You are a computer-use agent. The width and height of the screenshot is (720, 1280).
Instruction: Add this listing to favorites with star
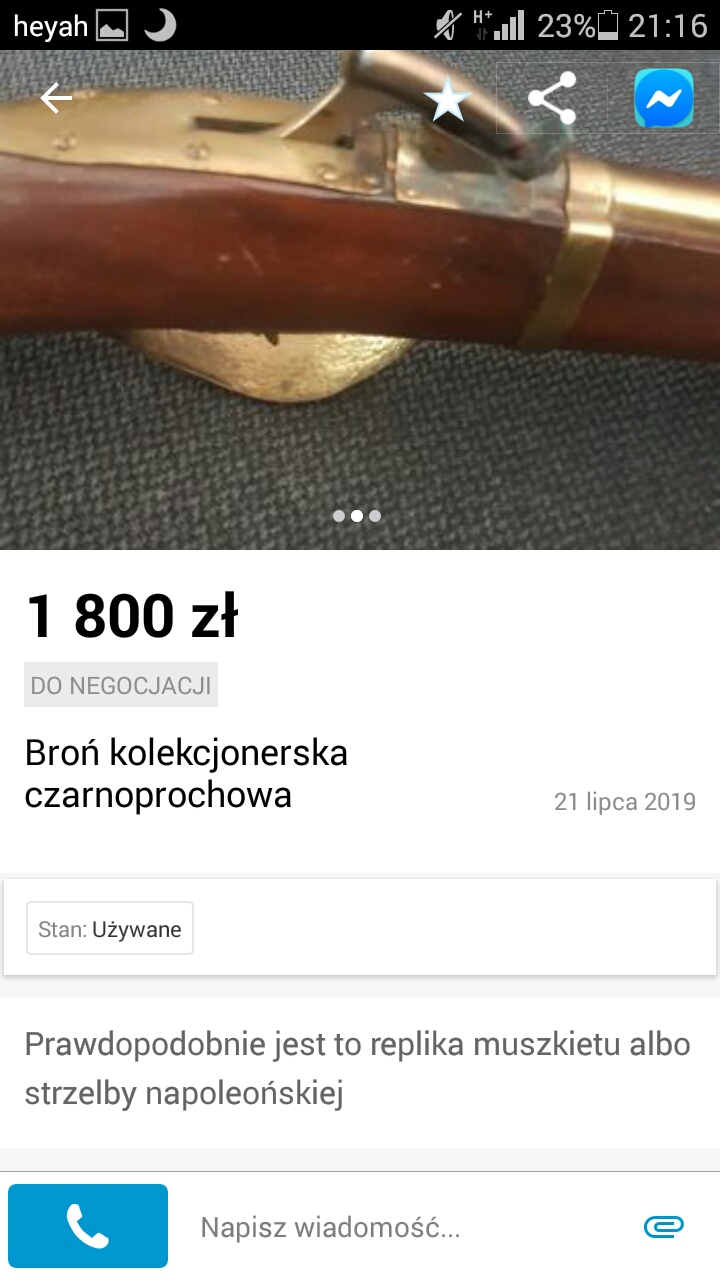[447, 99]
